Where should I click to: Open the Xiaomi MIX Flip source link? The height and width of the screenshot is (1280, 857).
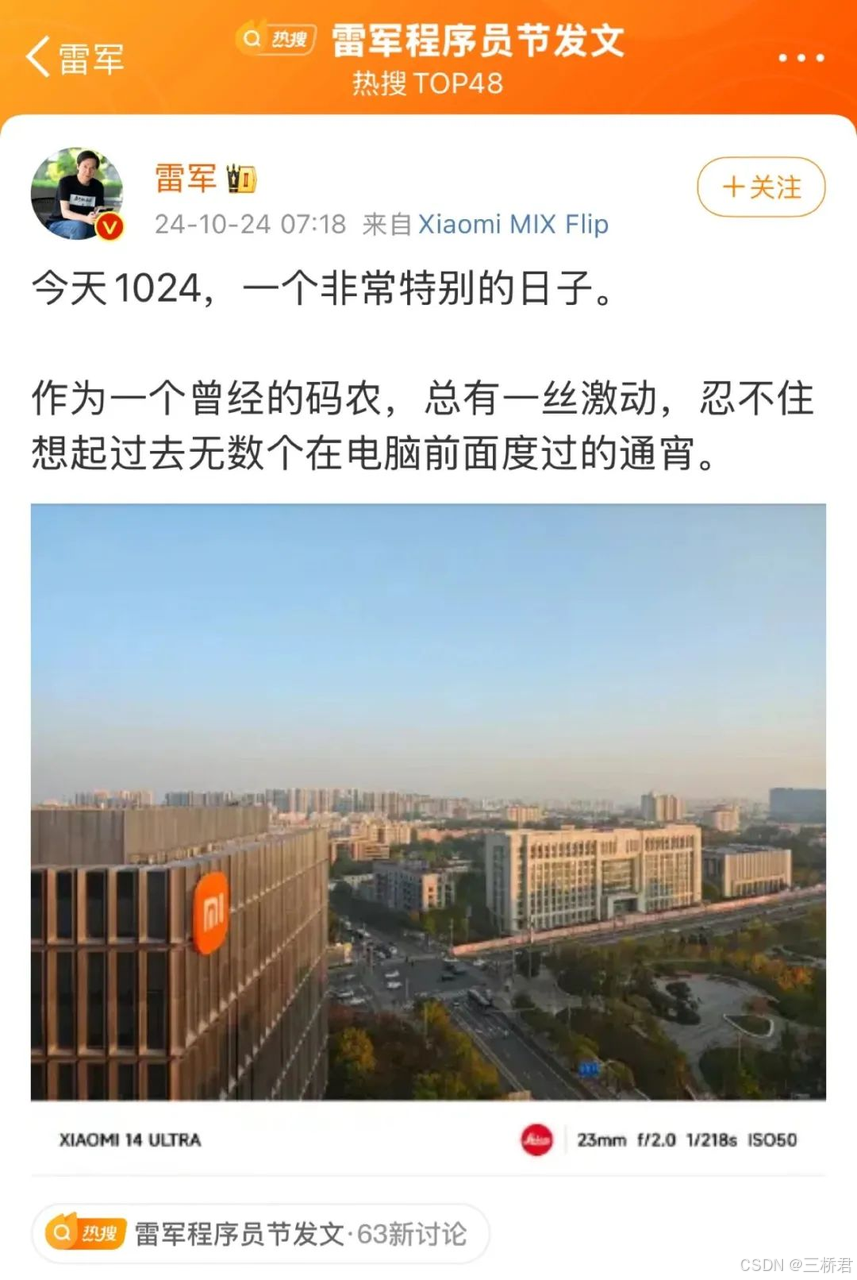[x=512, y=224]
